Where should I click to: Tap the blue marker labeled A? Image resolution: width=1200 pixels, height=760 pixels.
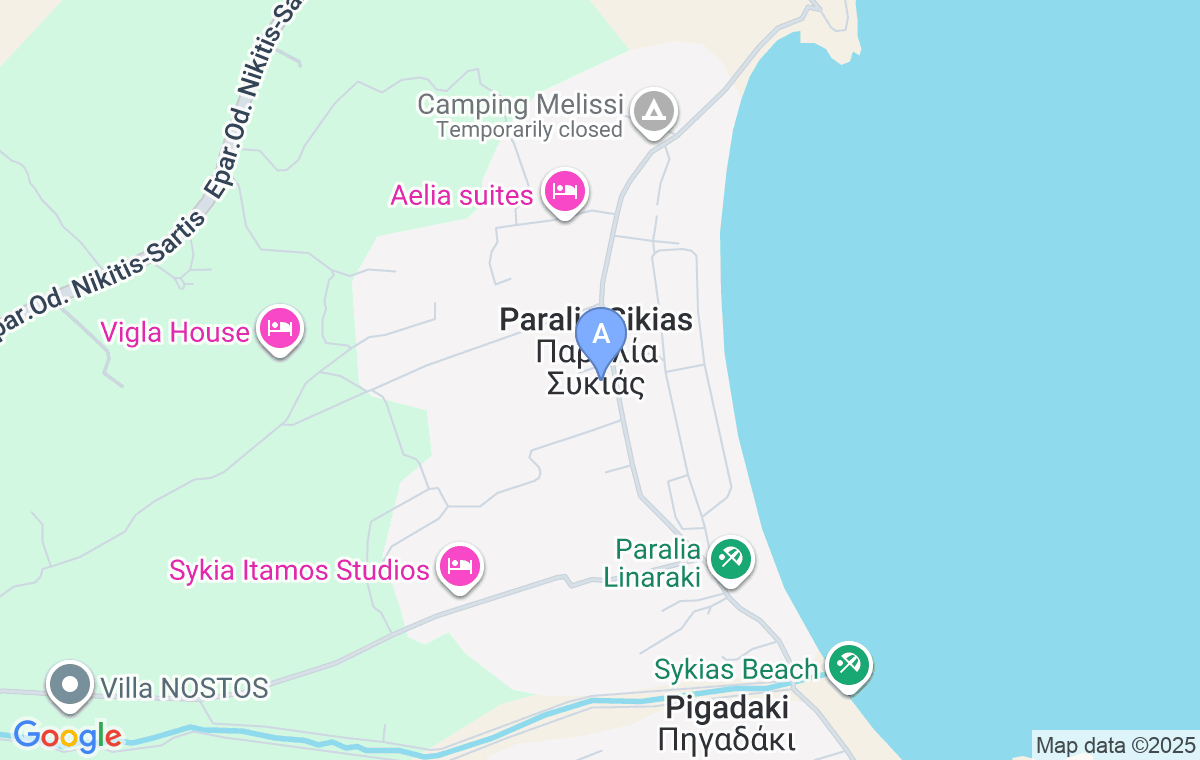[x=601, y=336]
